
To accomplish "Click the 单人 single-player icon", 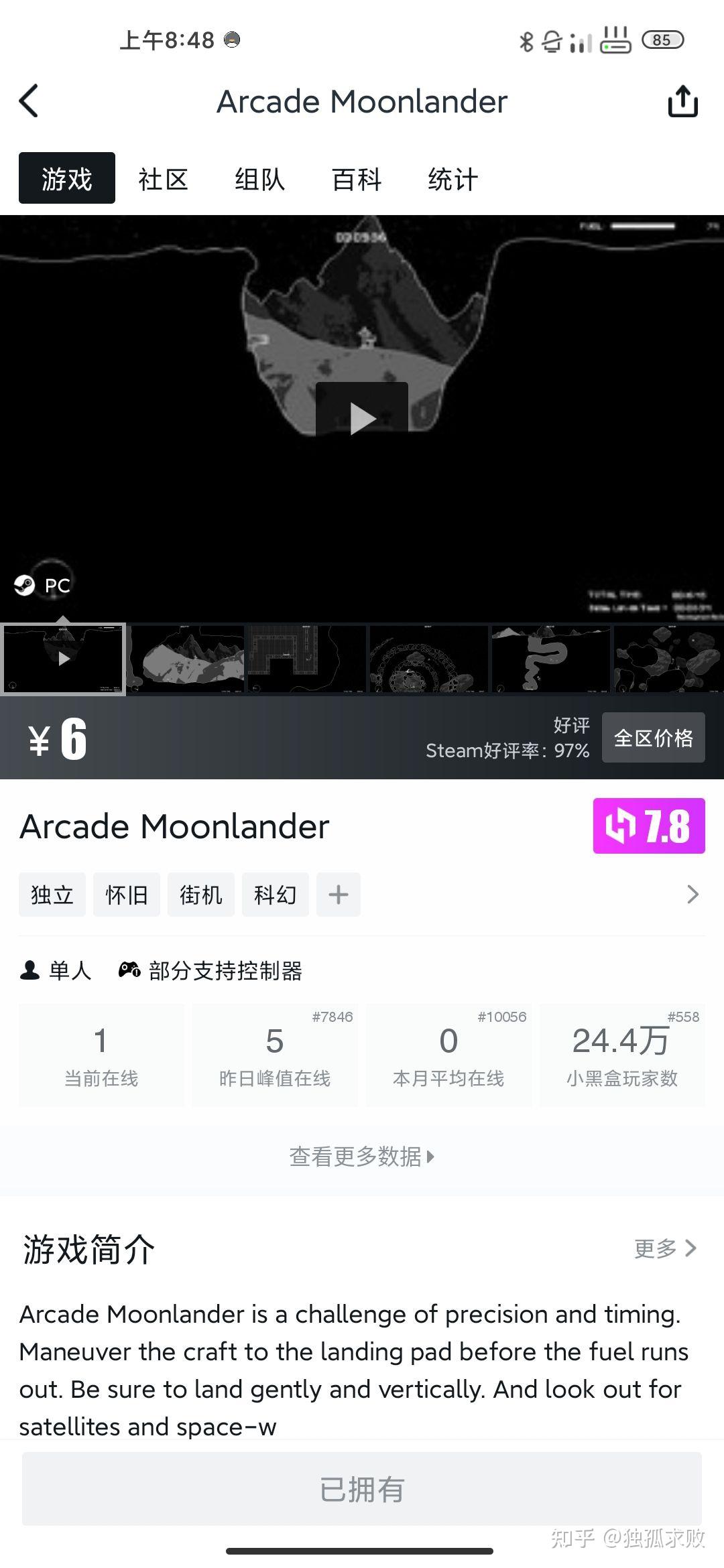I will [x=32, y=970].
